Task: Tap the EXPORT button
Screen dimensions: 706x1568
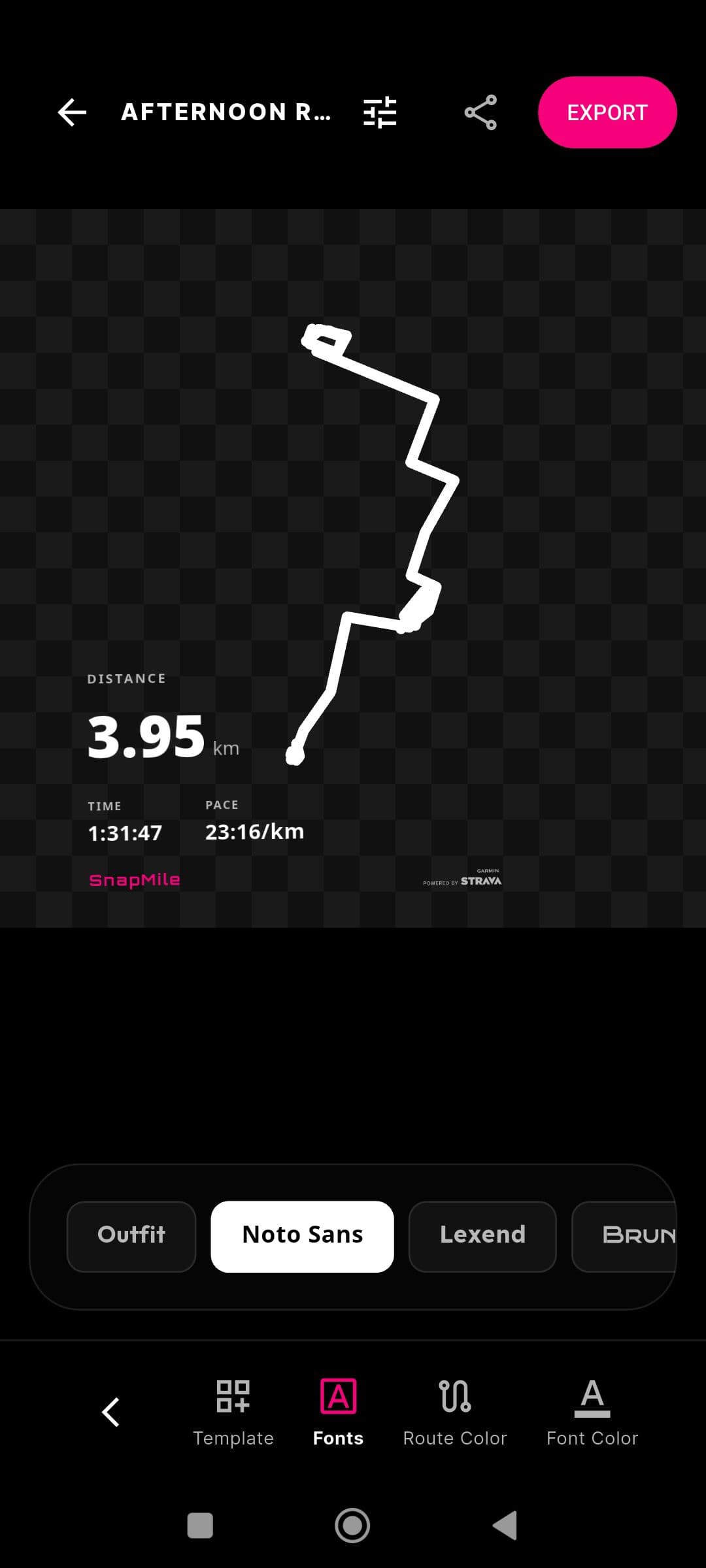Action: (x=607, y=112)
